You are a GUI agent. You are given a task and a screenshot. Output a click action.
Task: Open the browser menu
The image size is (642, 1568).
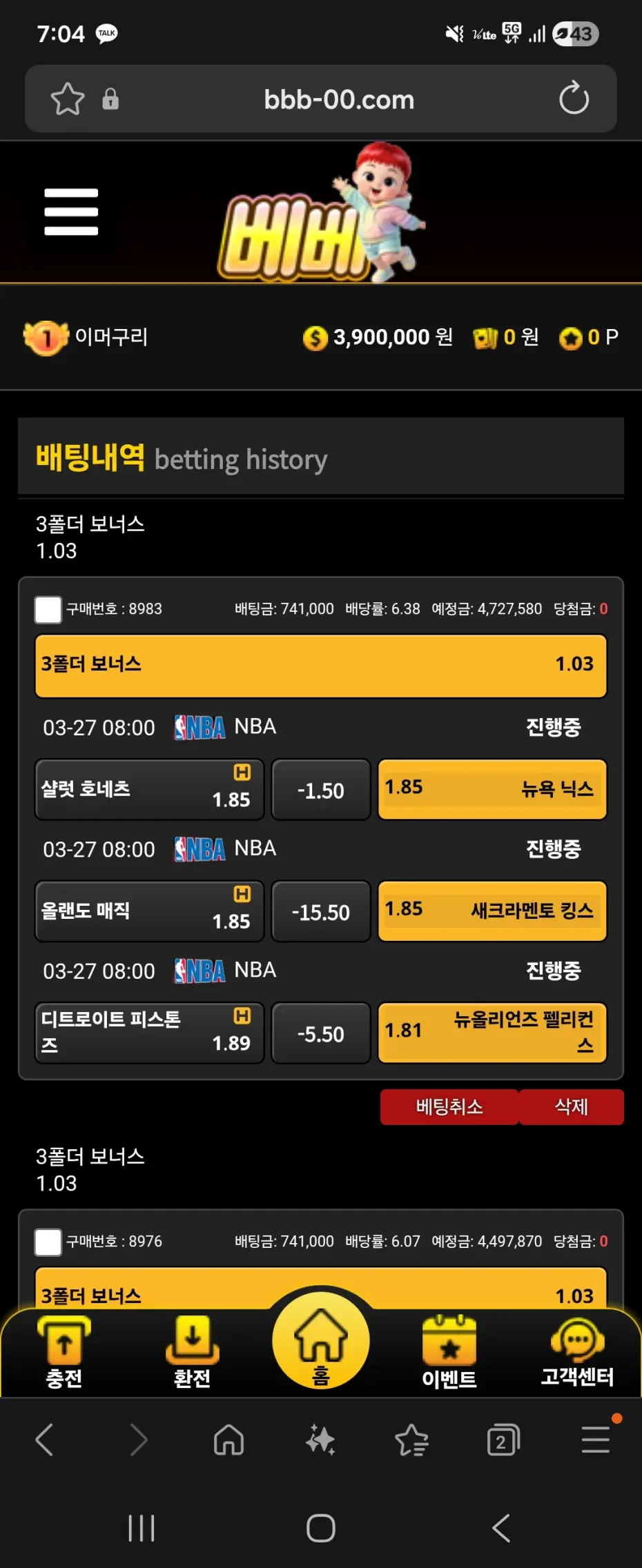click(x=595, y=1440)
